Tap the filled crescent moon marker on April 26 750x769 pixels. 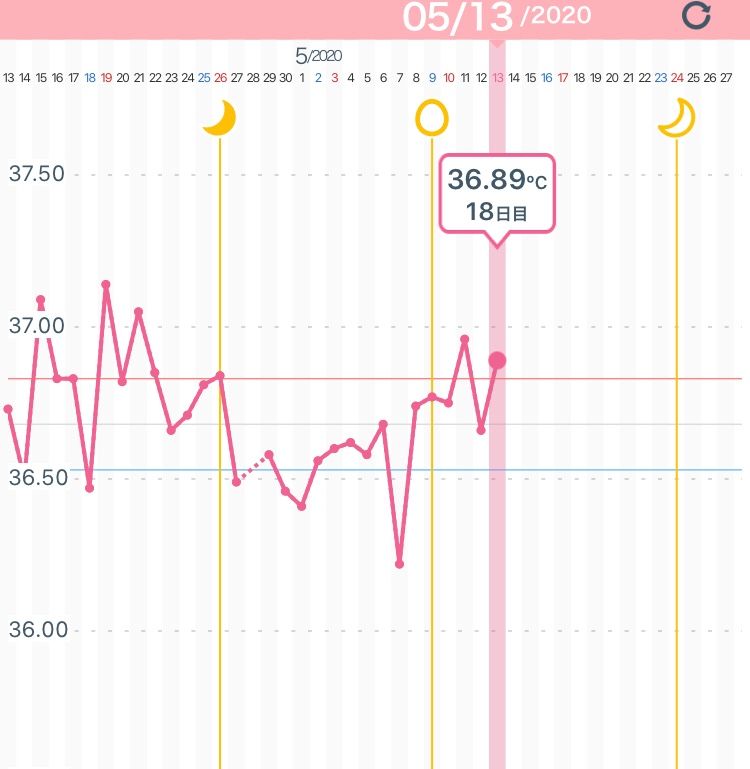pos(220,118)
